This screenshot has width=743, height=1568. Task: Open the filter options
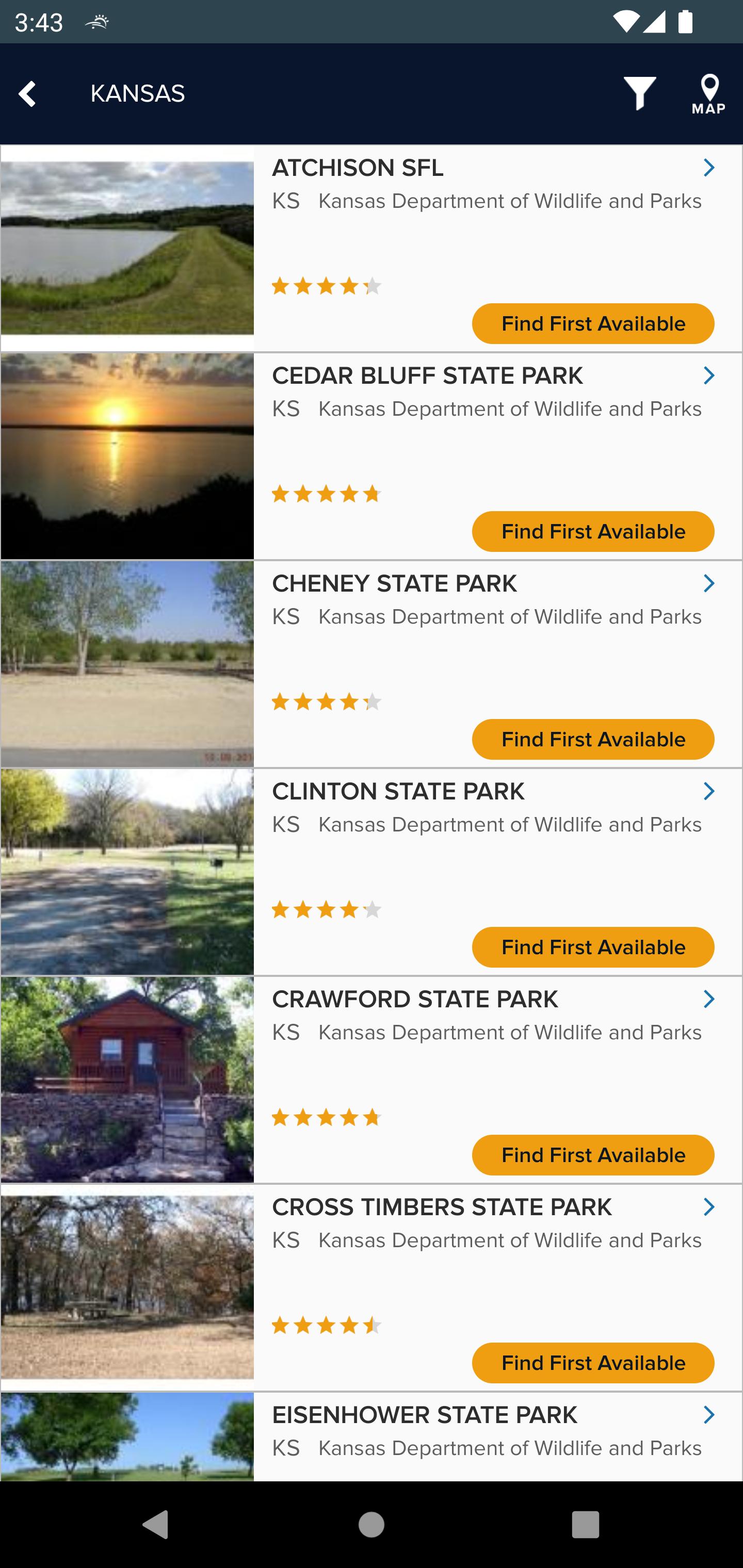coord(639,94)
